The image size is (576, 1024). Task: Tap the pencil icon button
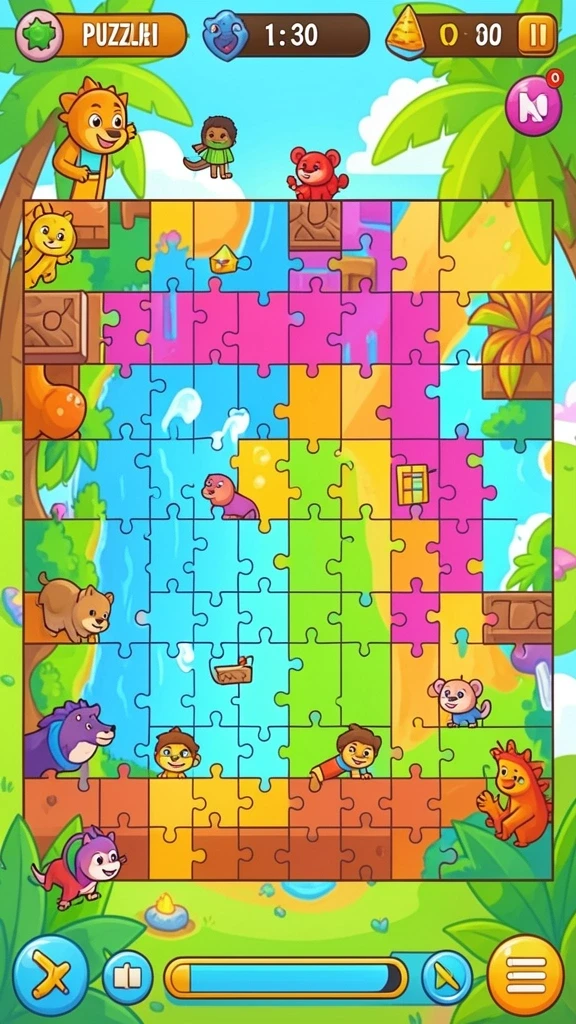[447, 977]
